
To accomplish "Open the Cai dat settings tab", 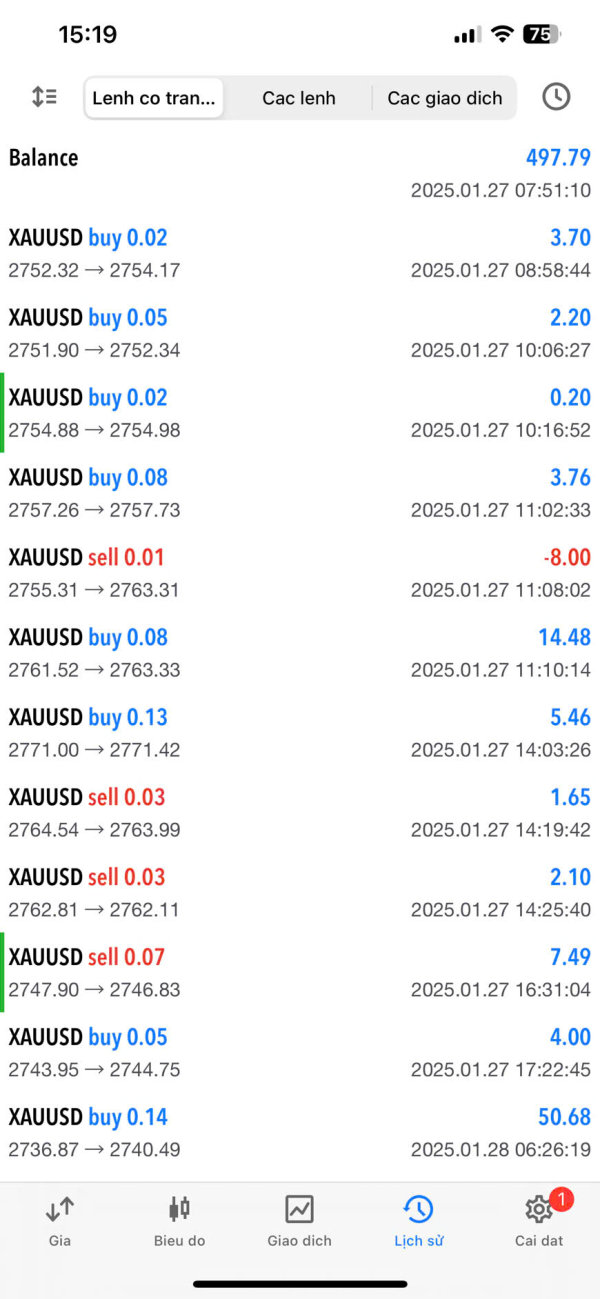I will (x=539, y=1221).
